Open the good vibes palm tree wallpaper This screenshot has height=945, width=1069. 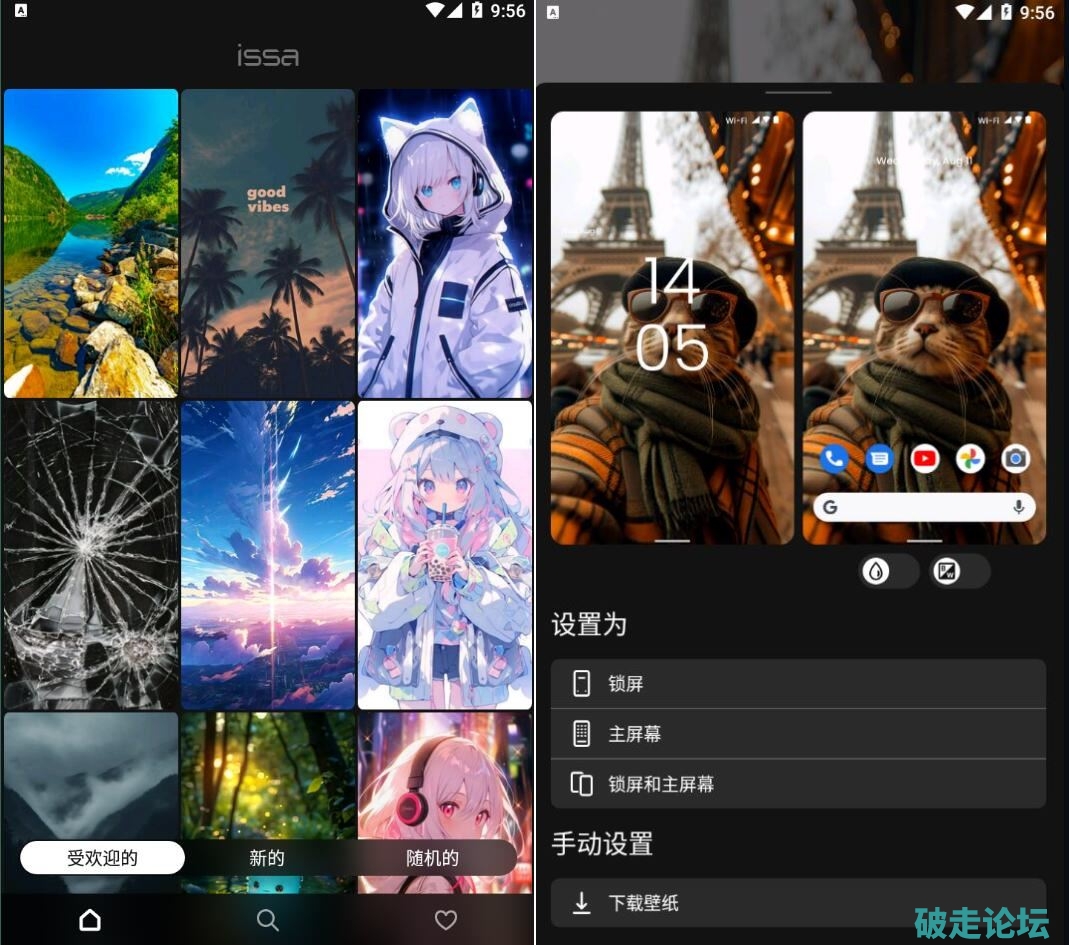coord(268,243)
